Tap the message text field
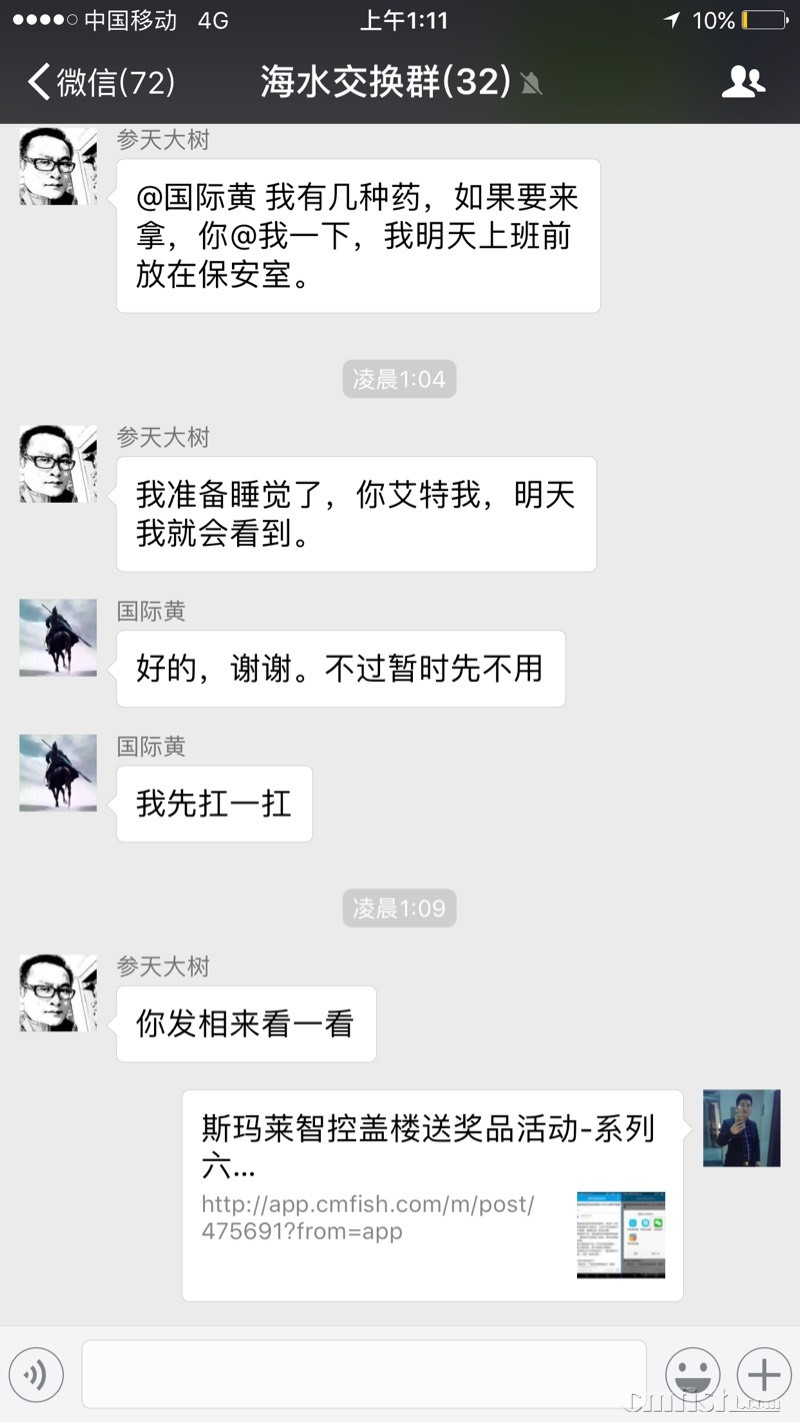This screenshot has height=1423, width=800. (x=364, y=1375)
